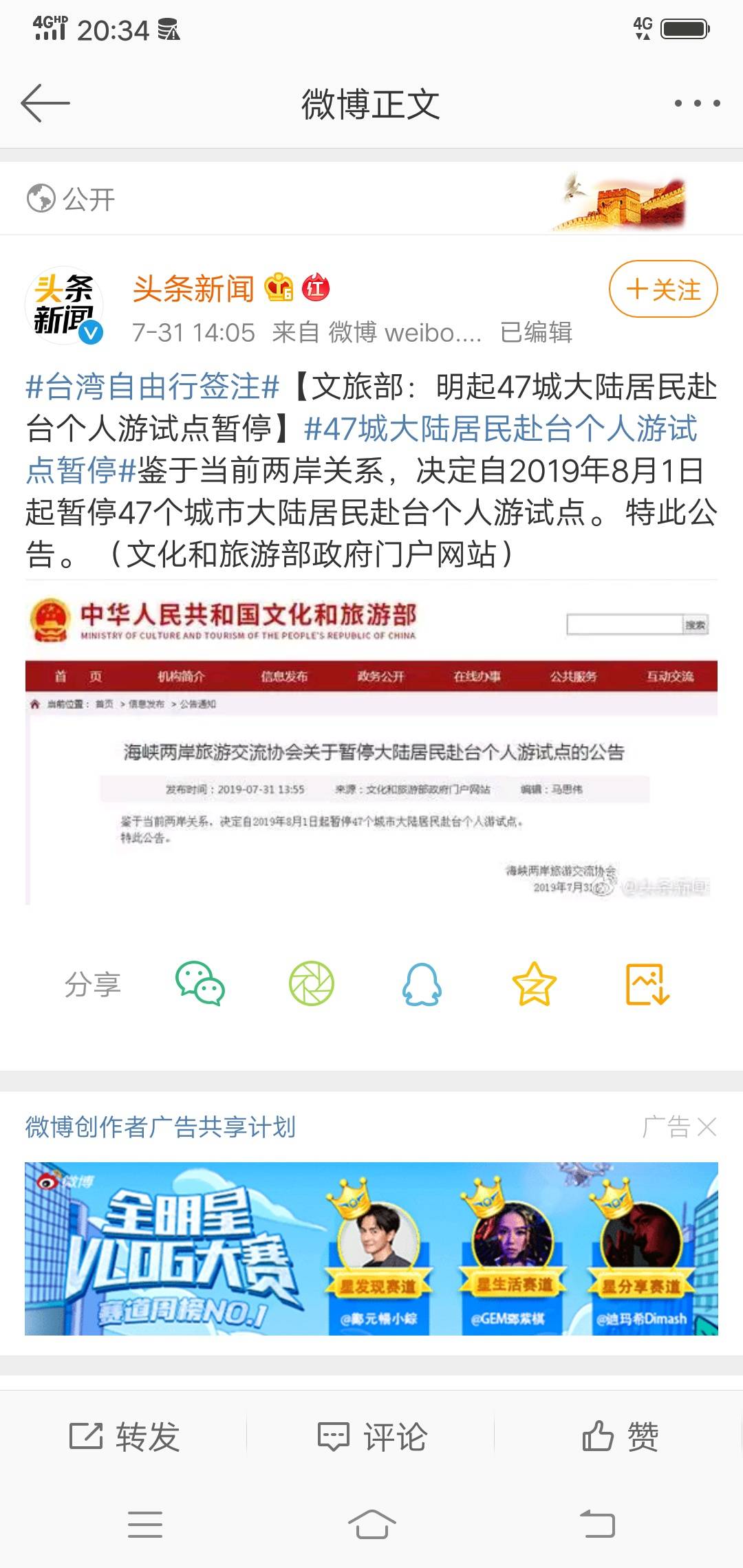Open comments with the 评论 button
The height and width of the screenshot is (1568, 743).
pyautogui.click(x=371, y=1437)
